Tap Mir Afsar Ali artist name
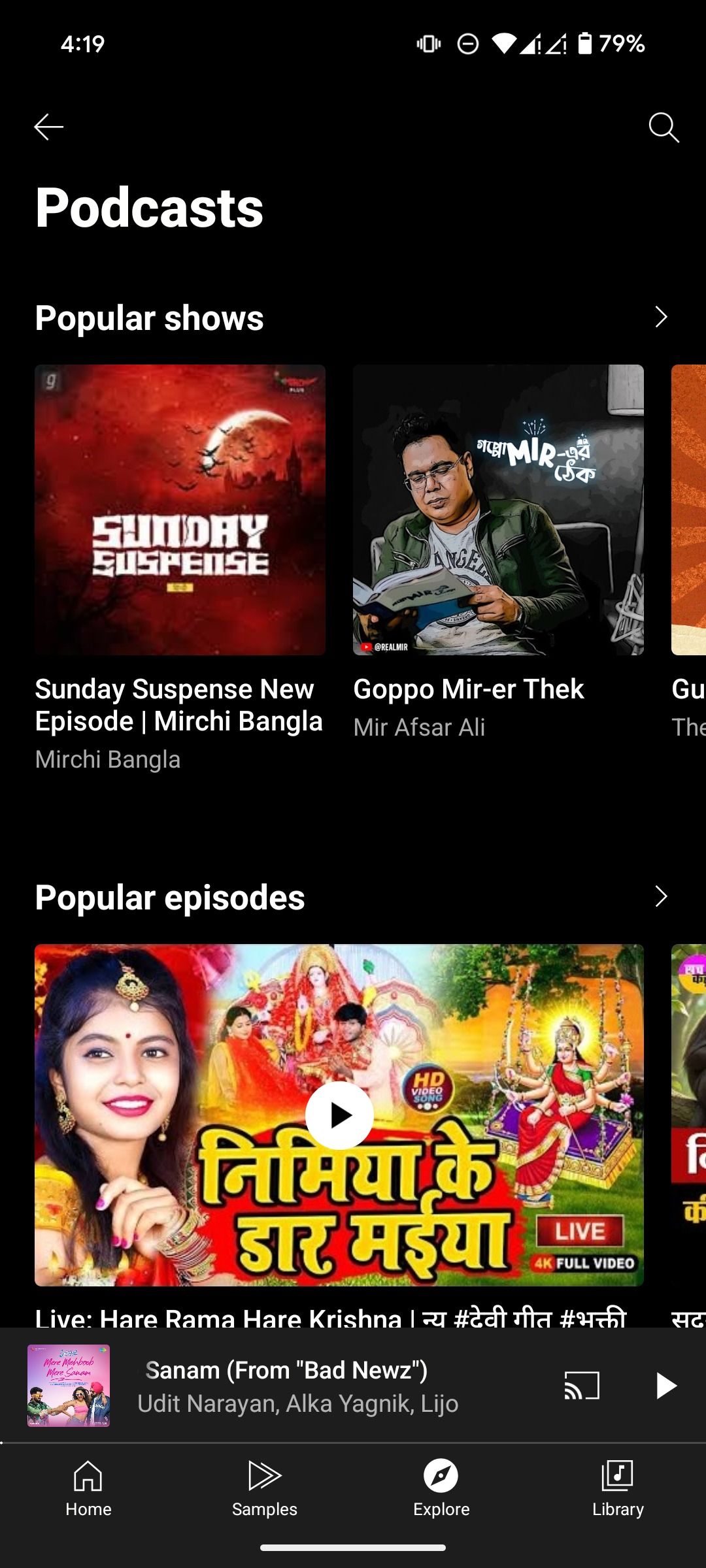The width and height of the screenshot is (706, 1568). [419, 727]
